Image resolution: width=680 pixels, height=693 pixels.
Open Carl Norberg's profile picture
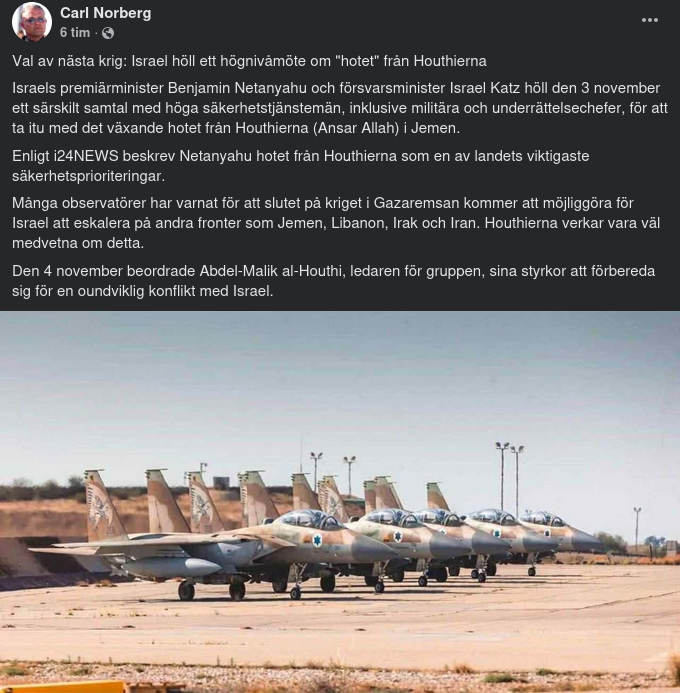click(x=32, y=22)
